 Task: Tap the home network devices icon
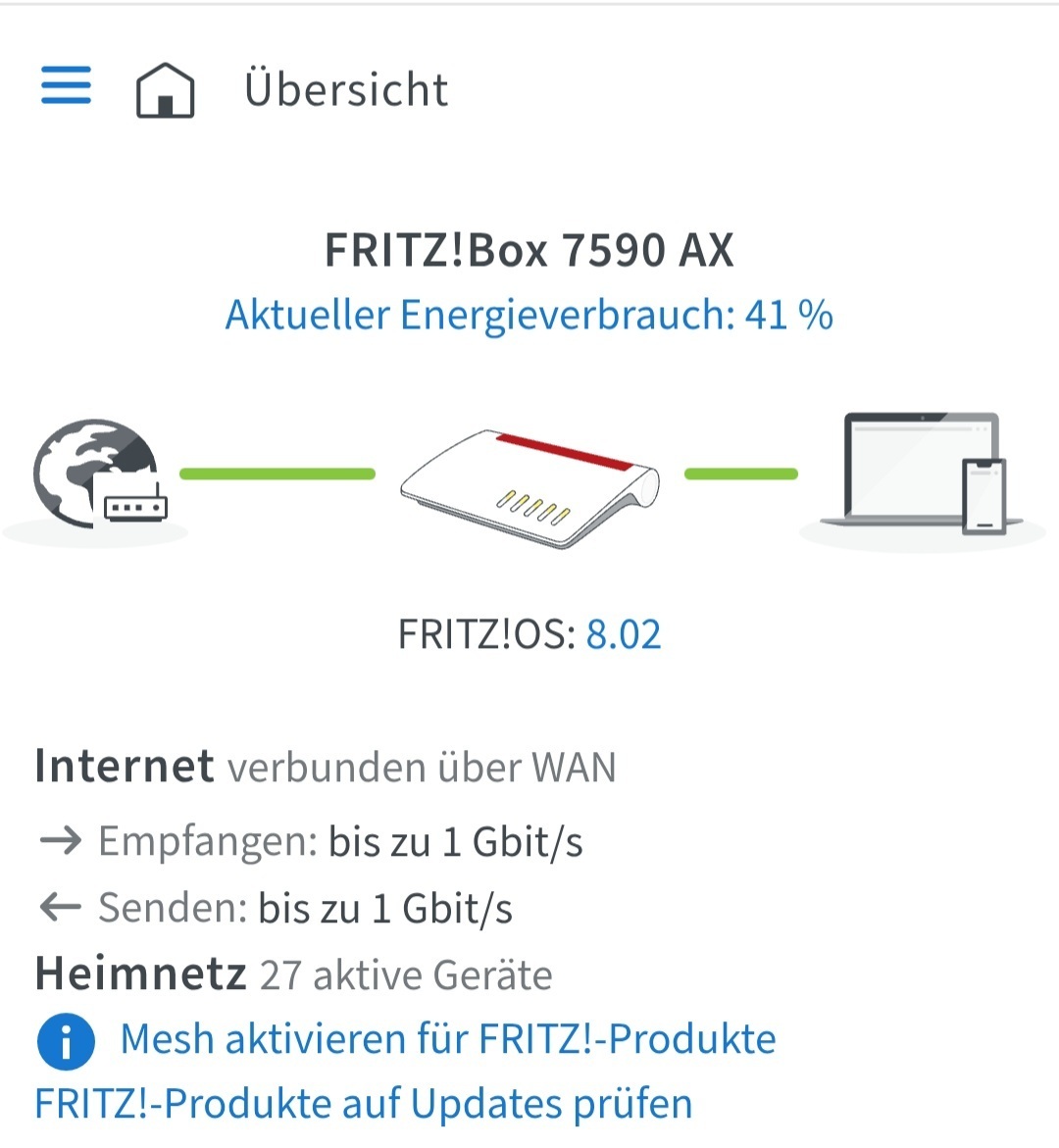coord(924,474)
